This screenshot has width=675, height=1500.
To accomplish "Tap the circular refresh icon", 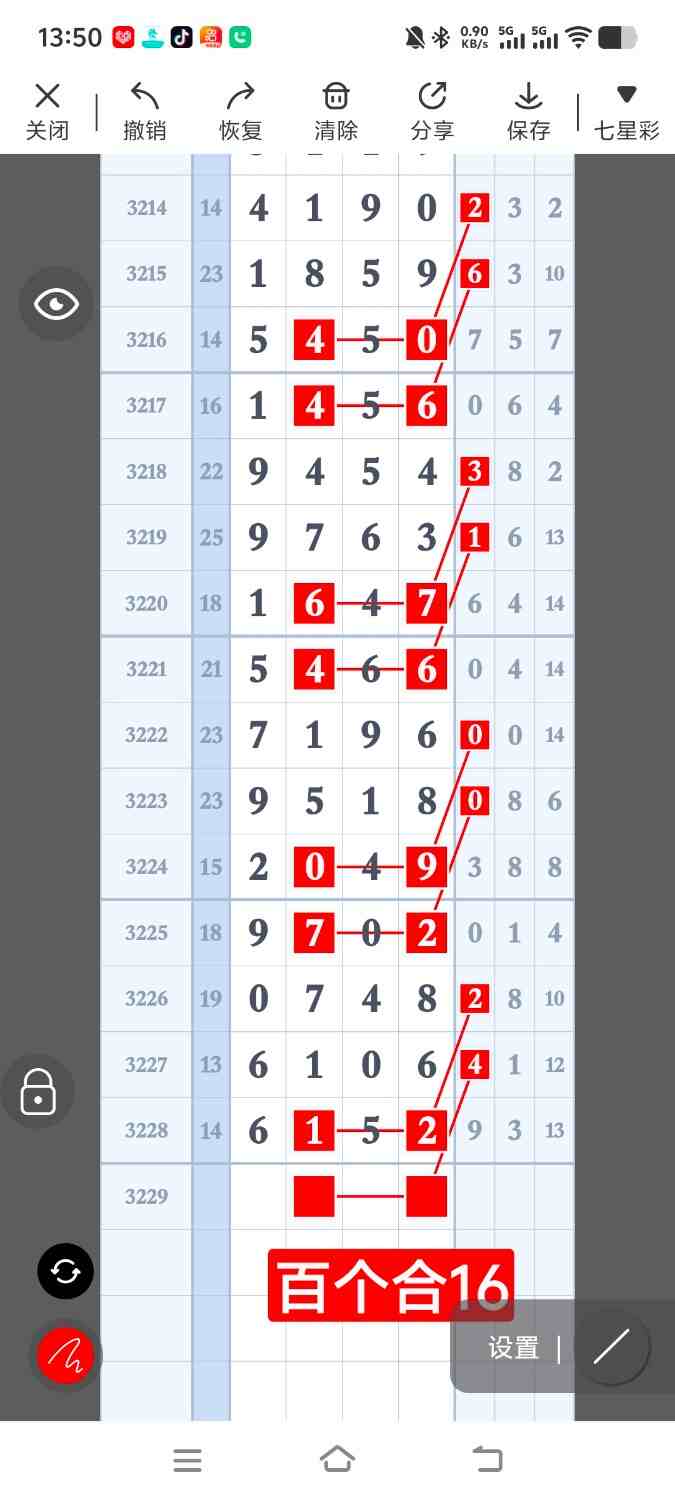I will pyautogui.click(x=66, y=1271).
